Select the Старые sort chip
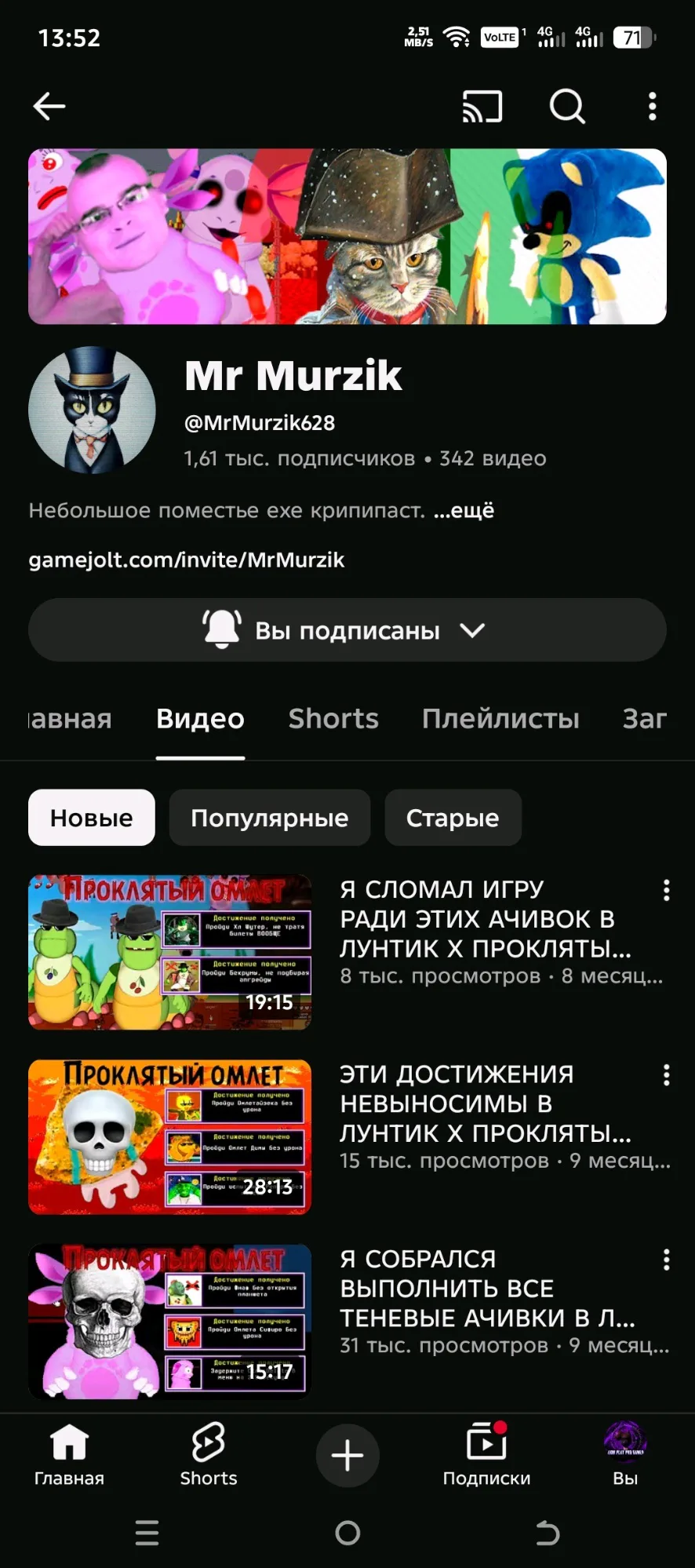This screenshot has height=1568, width=695. (453, 818)
